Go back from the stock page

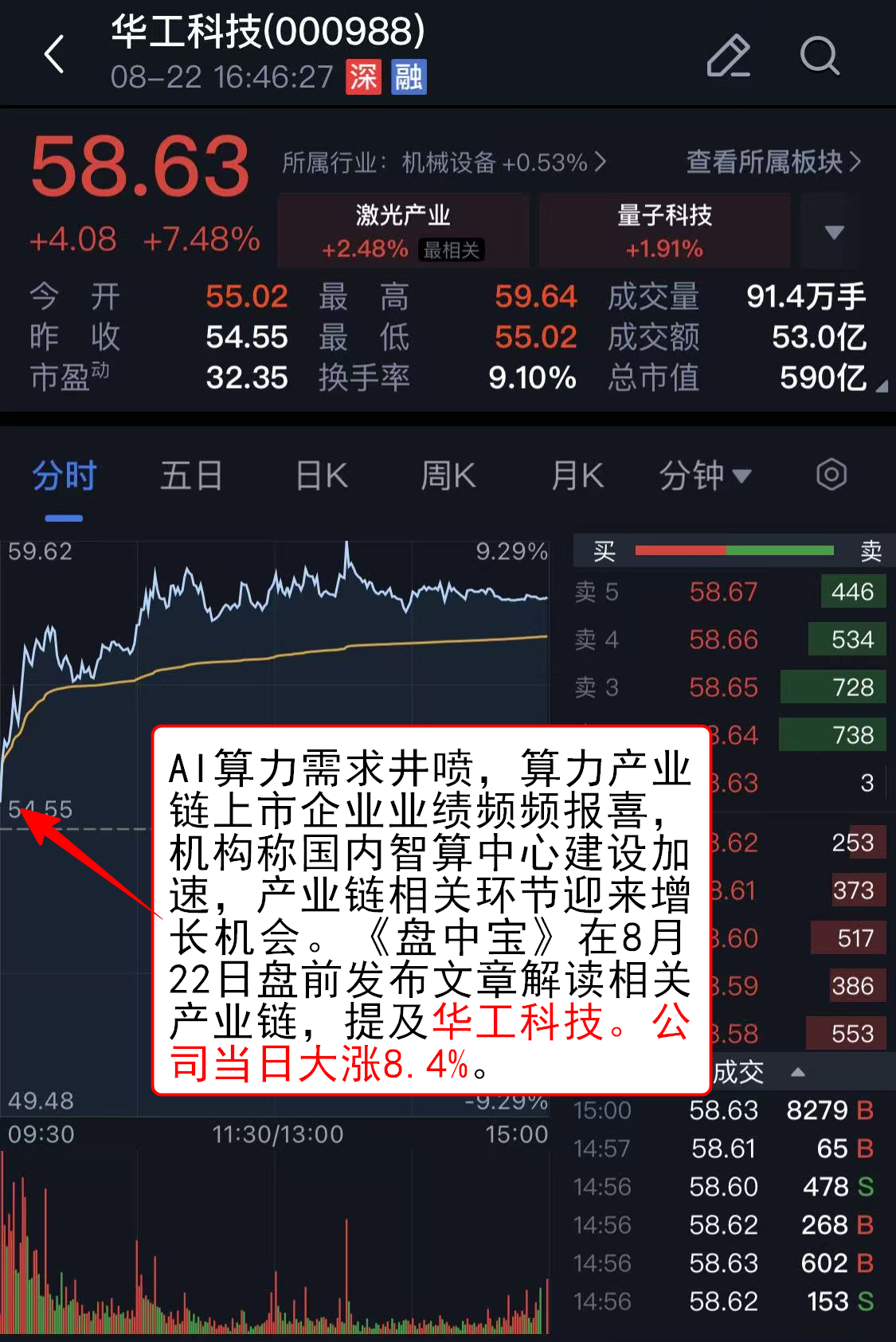54,55
